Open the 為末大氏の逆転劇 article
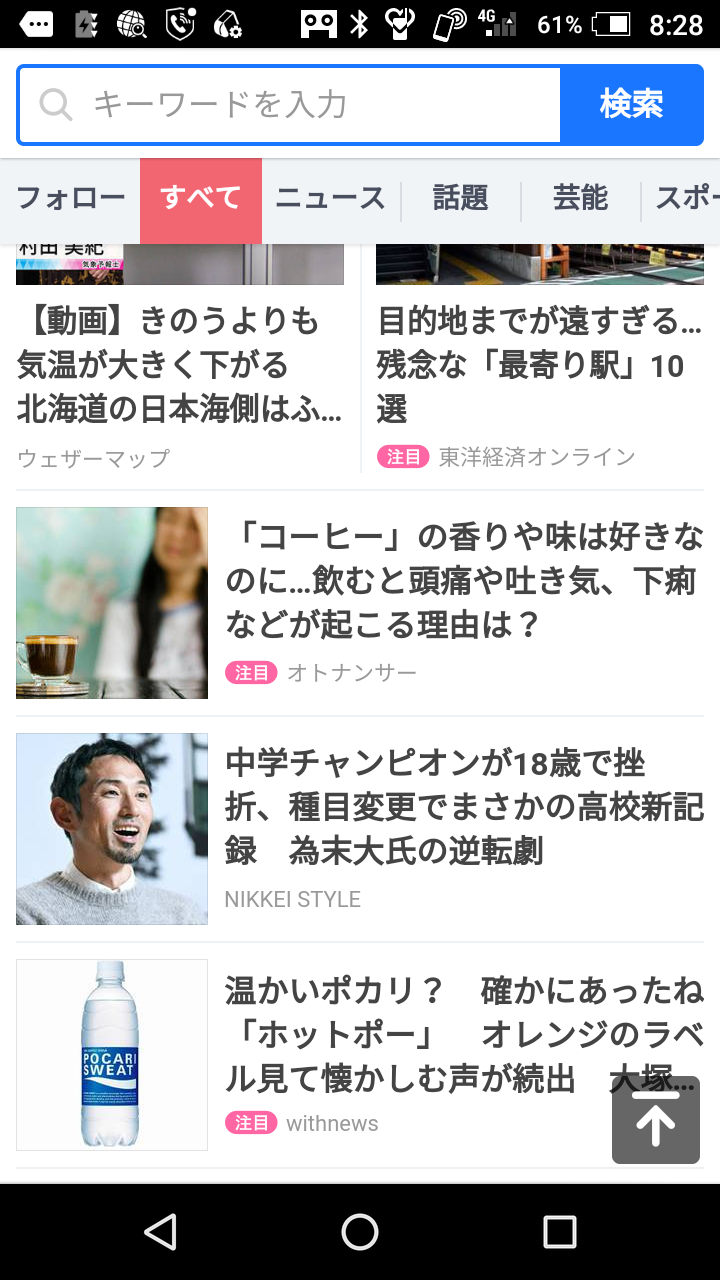720x1280 pixels. click(463, 808)
